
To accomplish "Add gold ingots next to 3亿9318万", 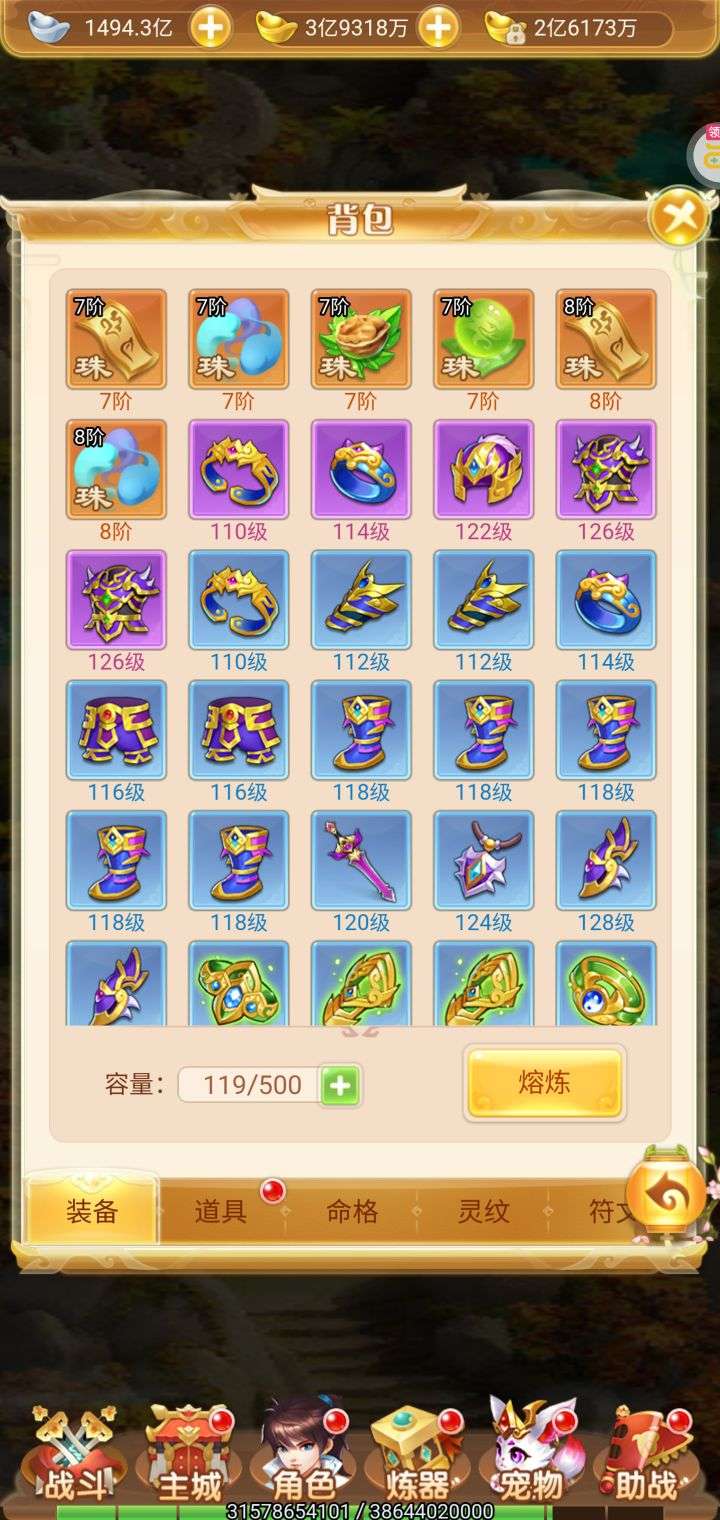I will click(438, 28).
